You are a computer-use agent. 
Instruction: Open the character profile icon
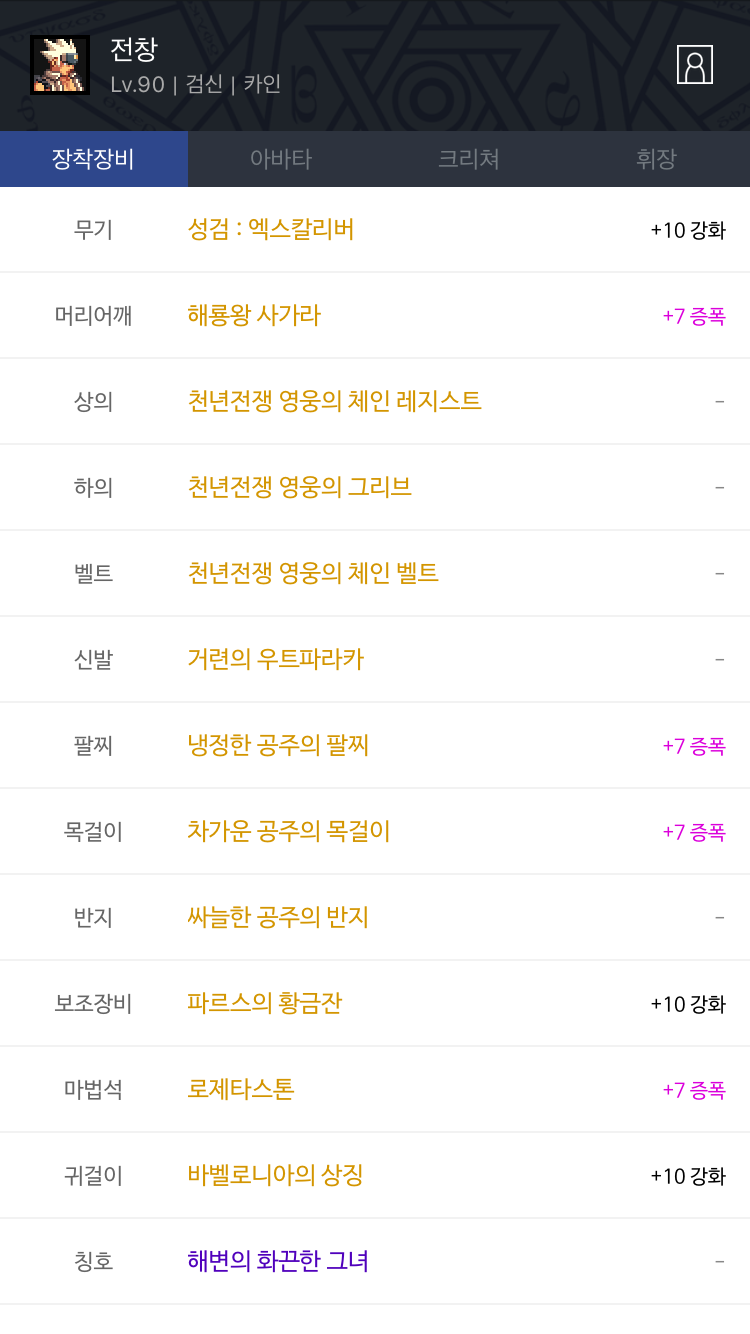694,65
